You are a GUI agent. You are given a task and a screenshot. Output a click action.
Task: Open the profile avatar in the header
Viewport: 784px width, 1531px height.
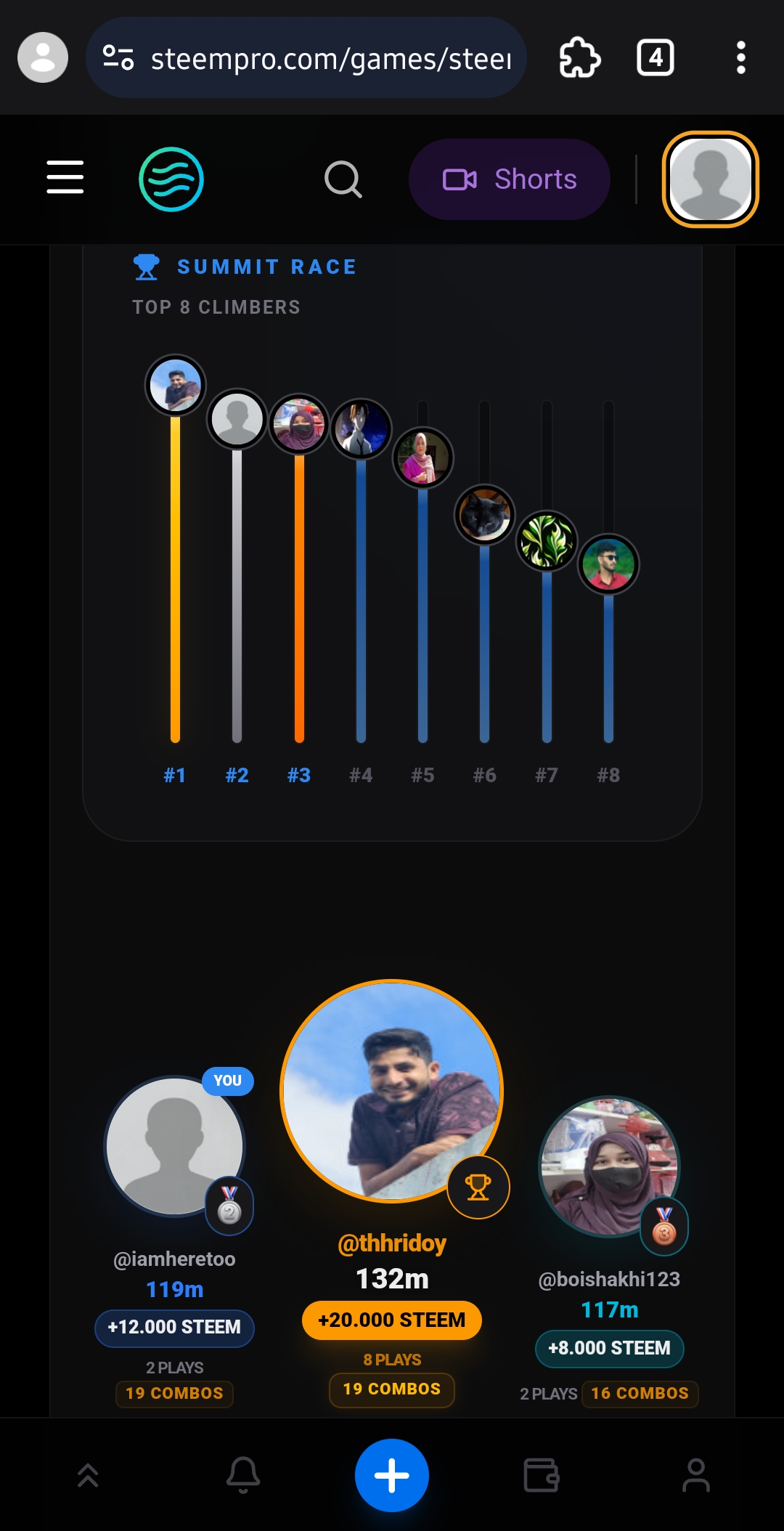tap(711, 179)
